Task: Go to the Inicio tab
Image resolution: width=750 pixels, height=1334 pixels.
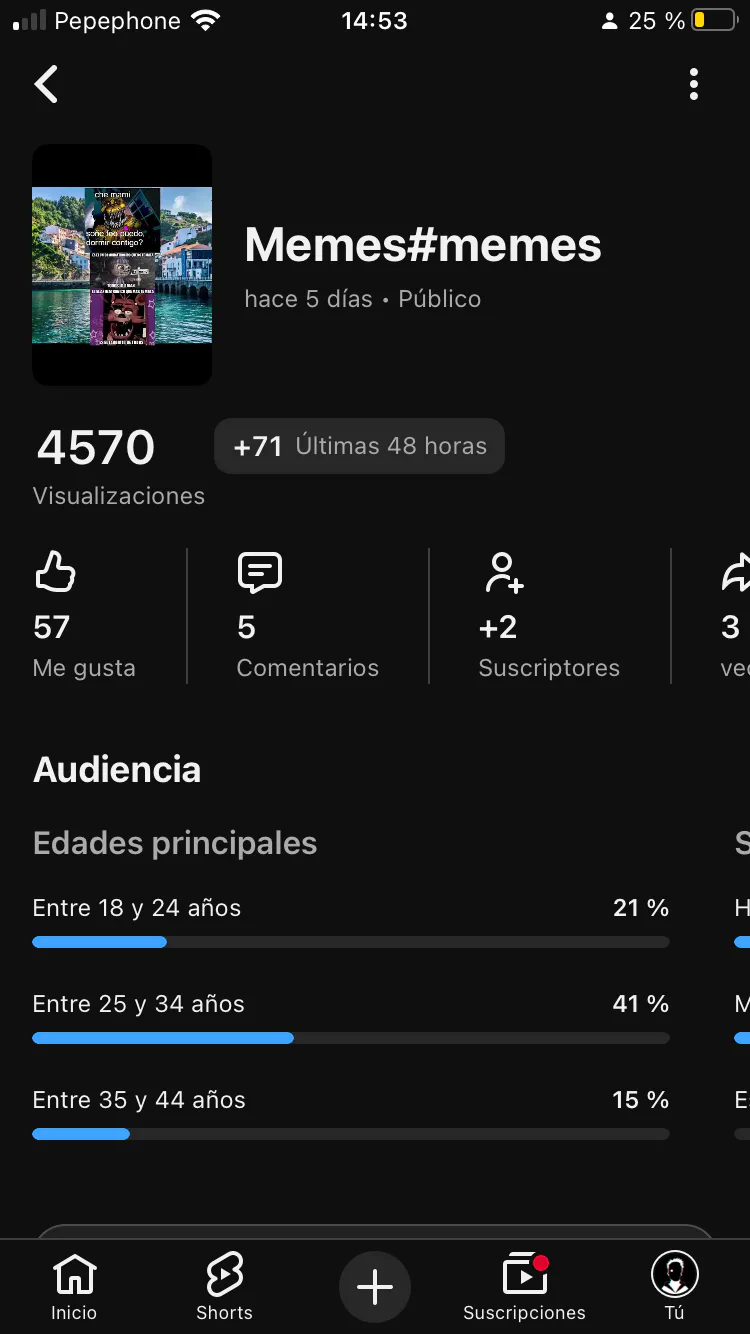Action: 75,1288
